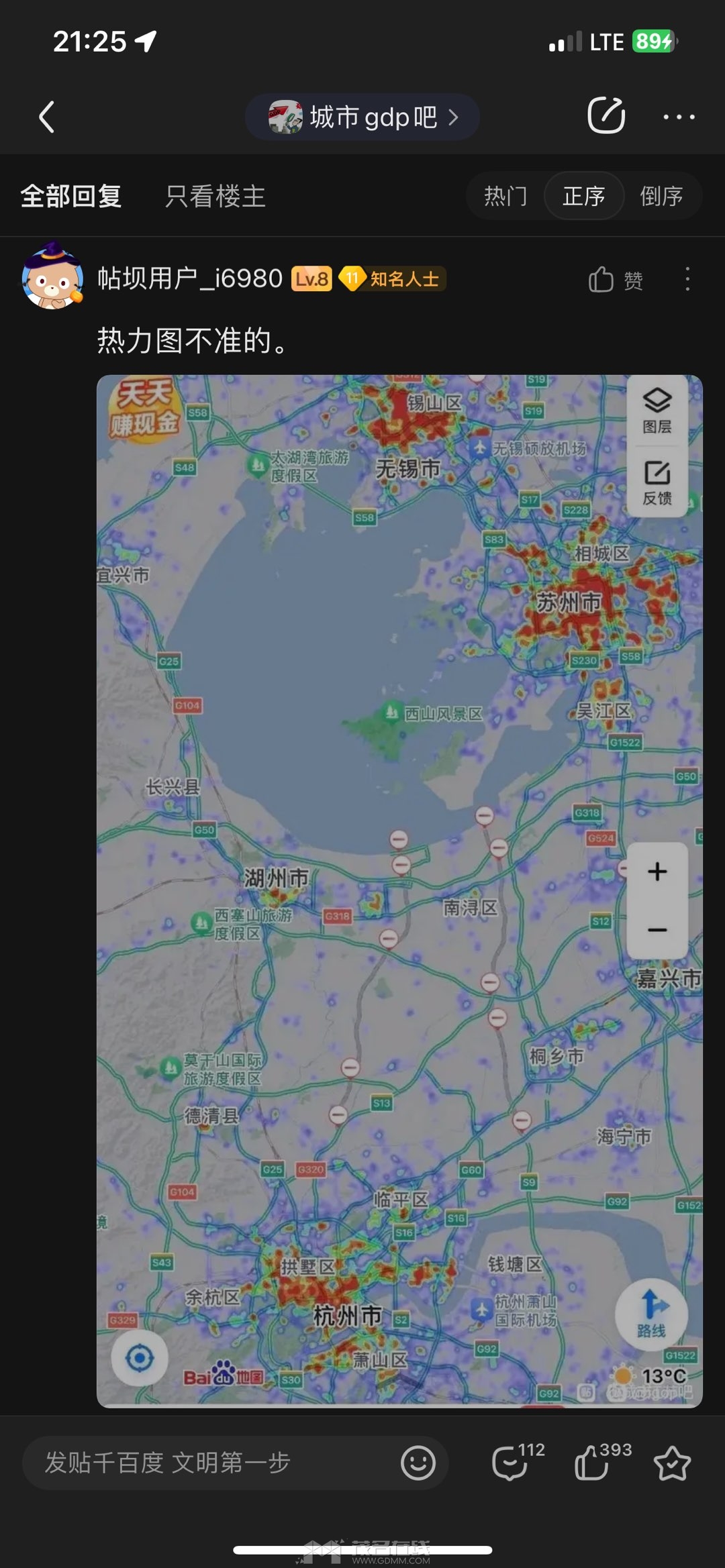Sort replies in 倒序 order
The image size is (725, 1568).
tap(661, 197)
